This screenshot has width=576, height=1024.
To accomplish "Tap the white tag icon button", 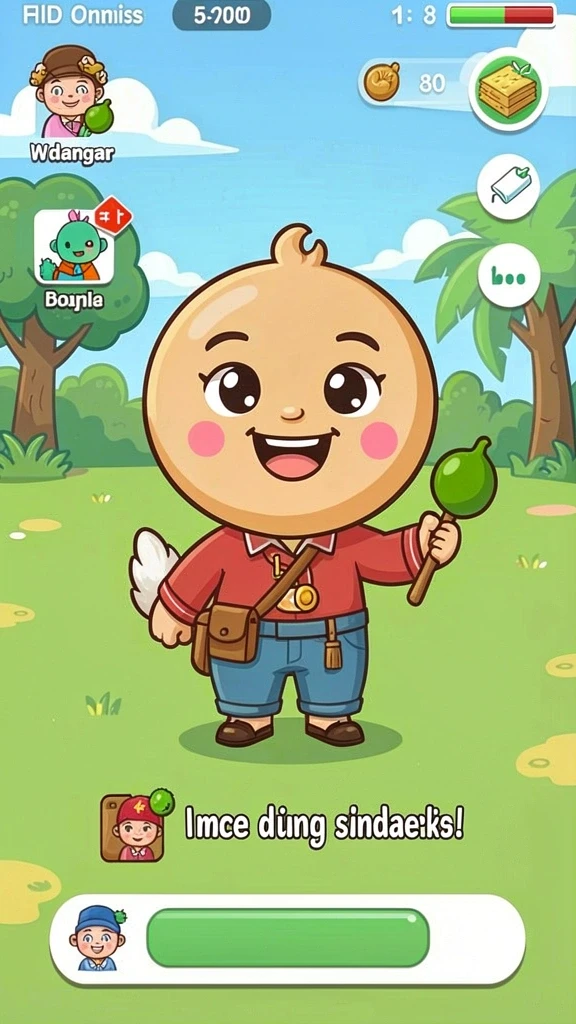I will [x=509, y=187].
